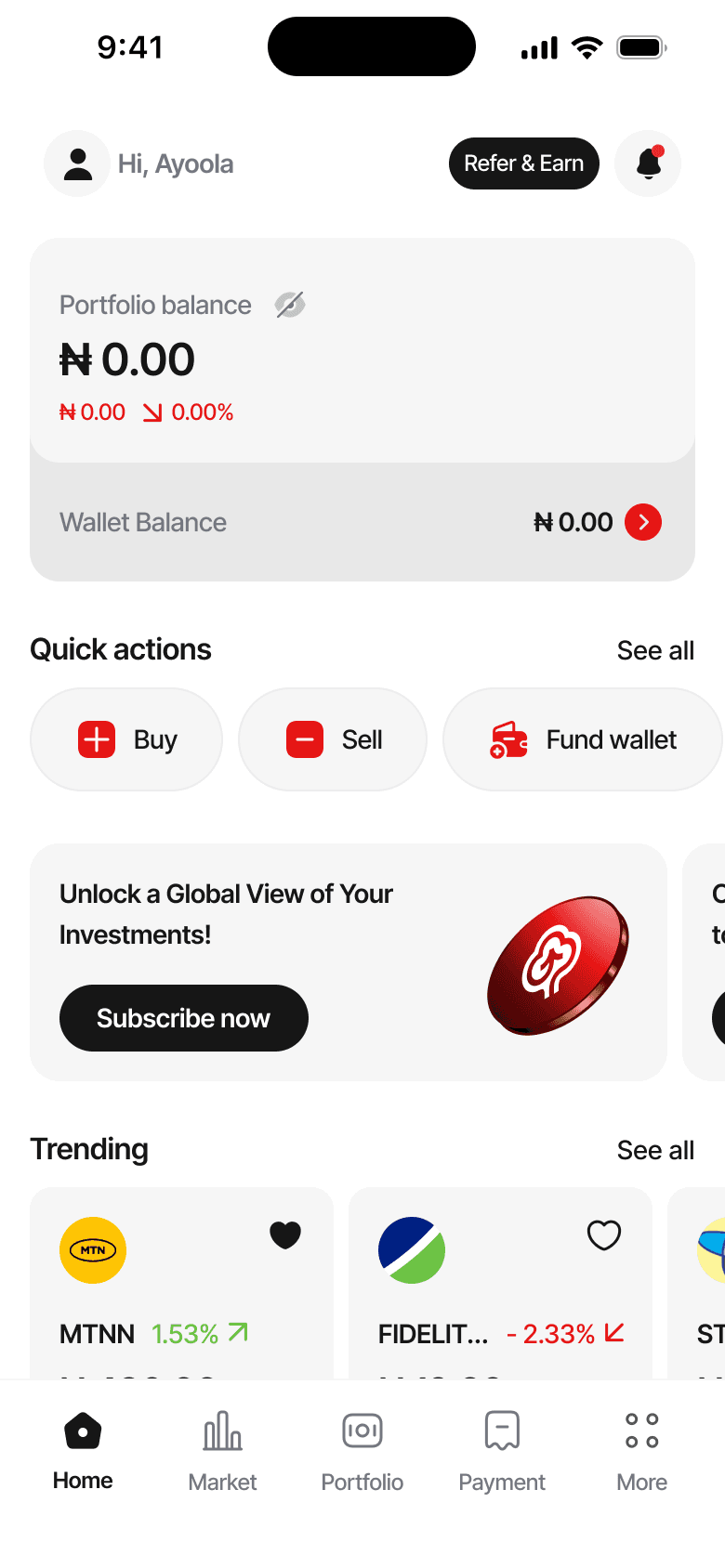Favorite the FIDELIT stock
This screenshot has height=1568, width=725.
click(x=604, y=1235)
